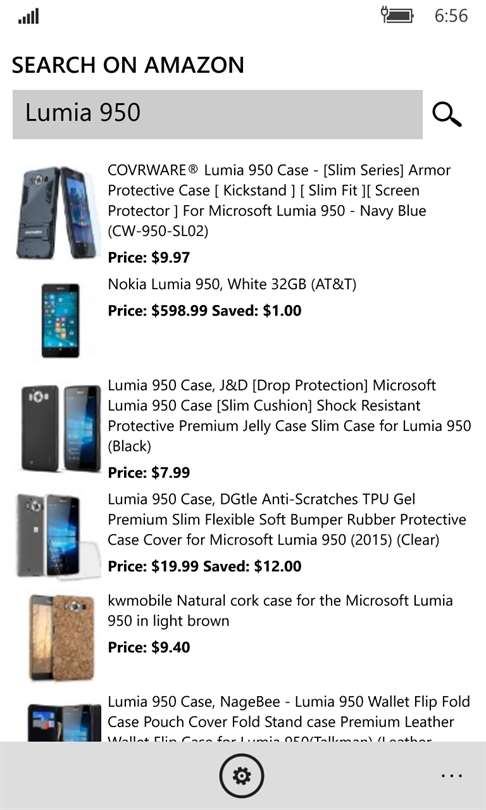Screen dimensions: 486x810
Task: Open the NageBee Wallet Flip Fold case
Action: click(x=243, y=718)
